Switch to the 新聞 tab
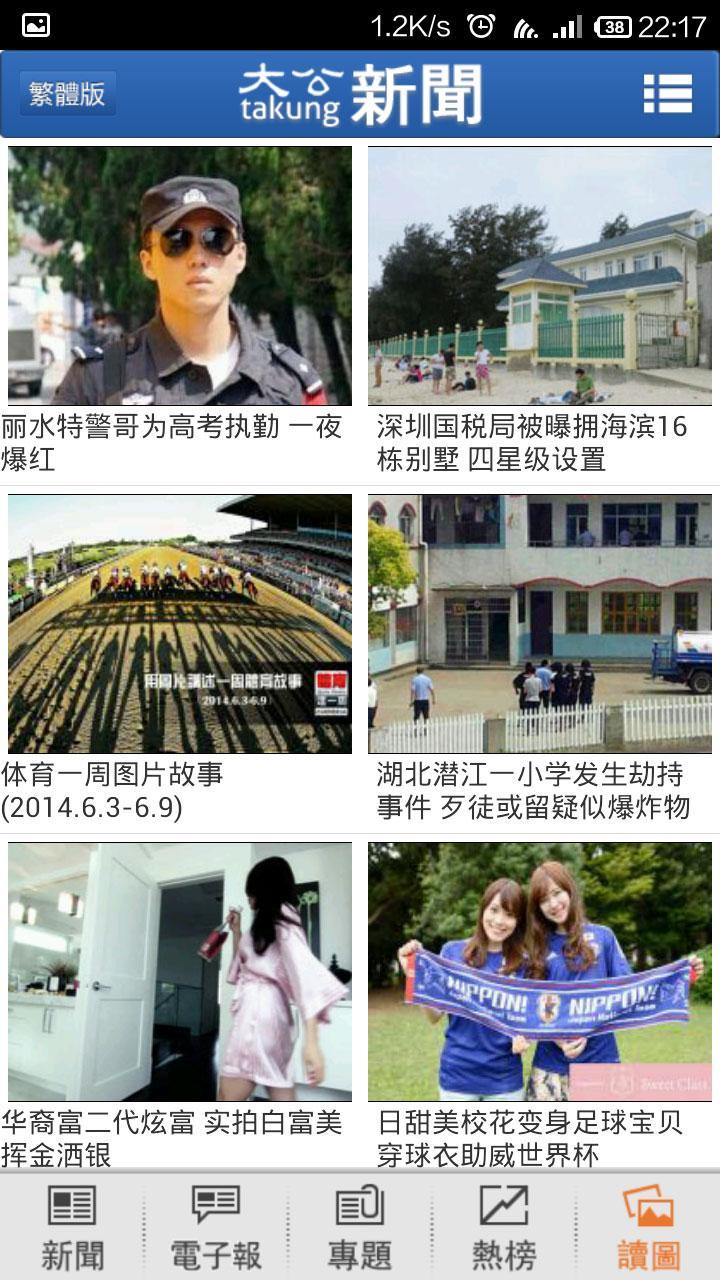 (x=72, y=1227)
